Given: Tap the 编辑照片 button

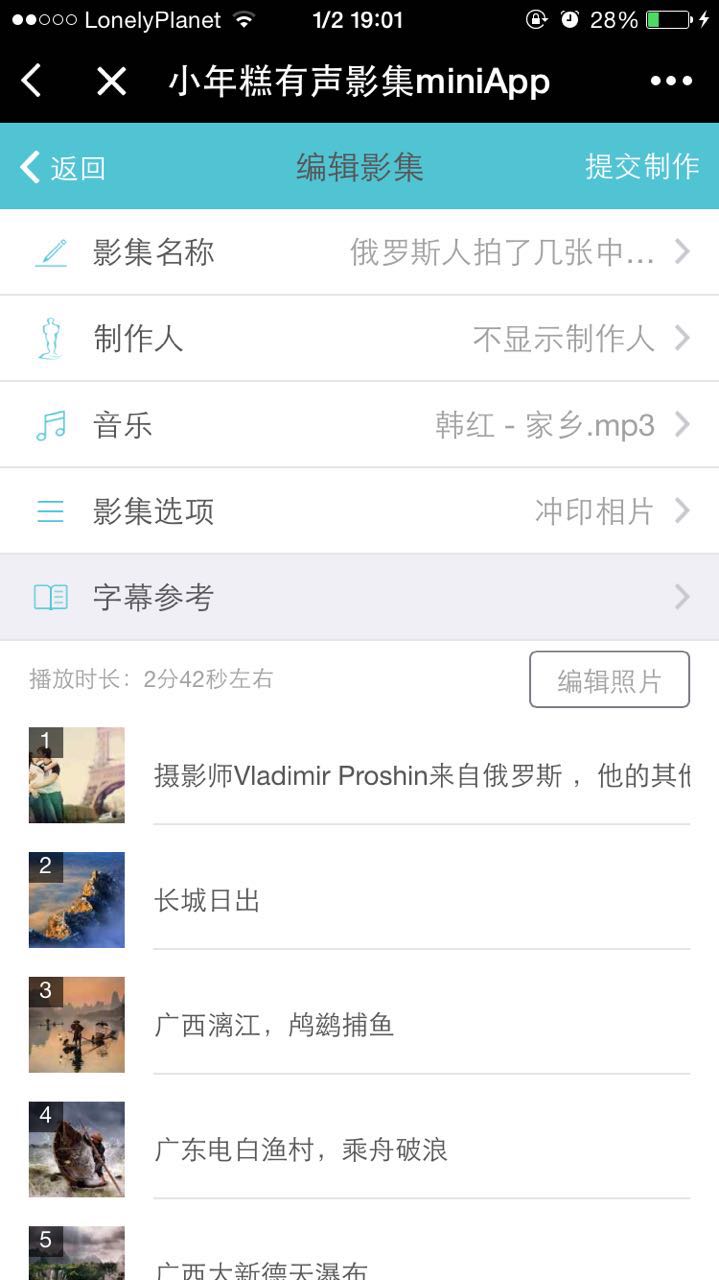Looking at the screenshot, I should [609, 680].
